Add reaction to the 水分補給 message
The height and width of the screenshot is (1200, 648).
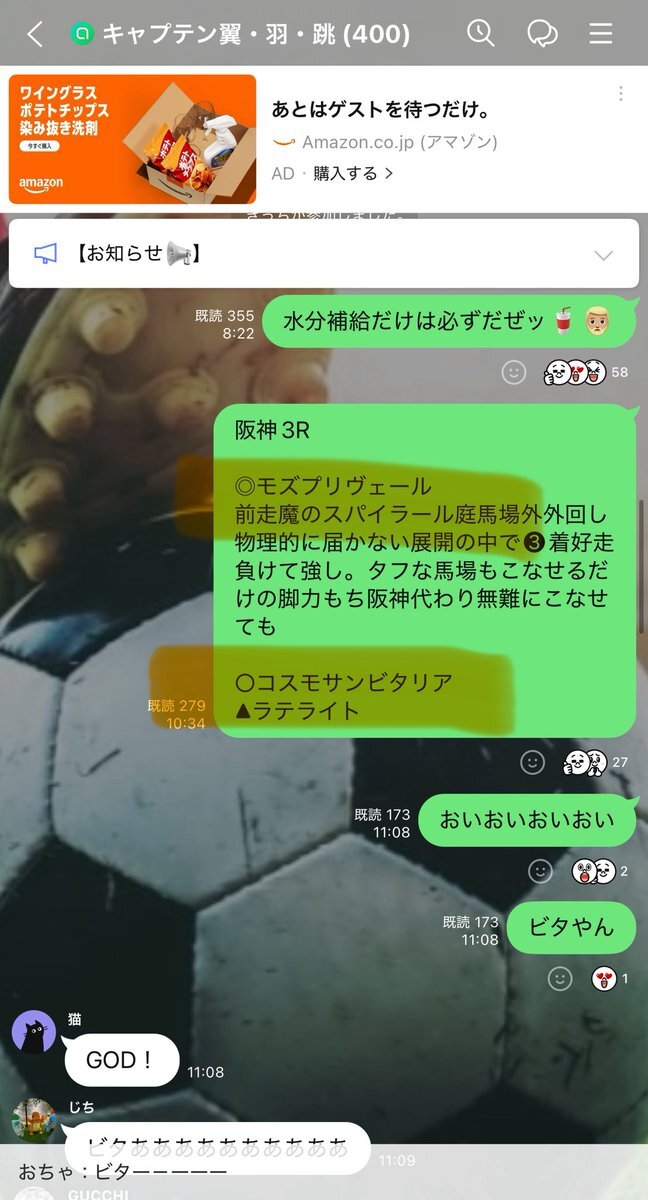513,372
